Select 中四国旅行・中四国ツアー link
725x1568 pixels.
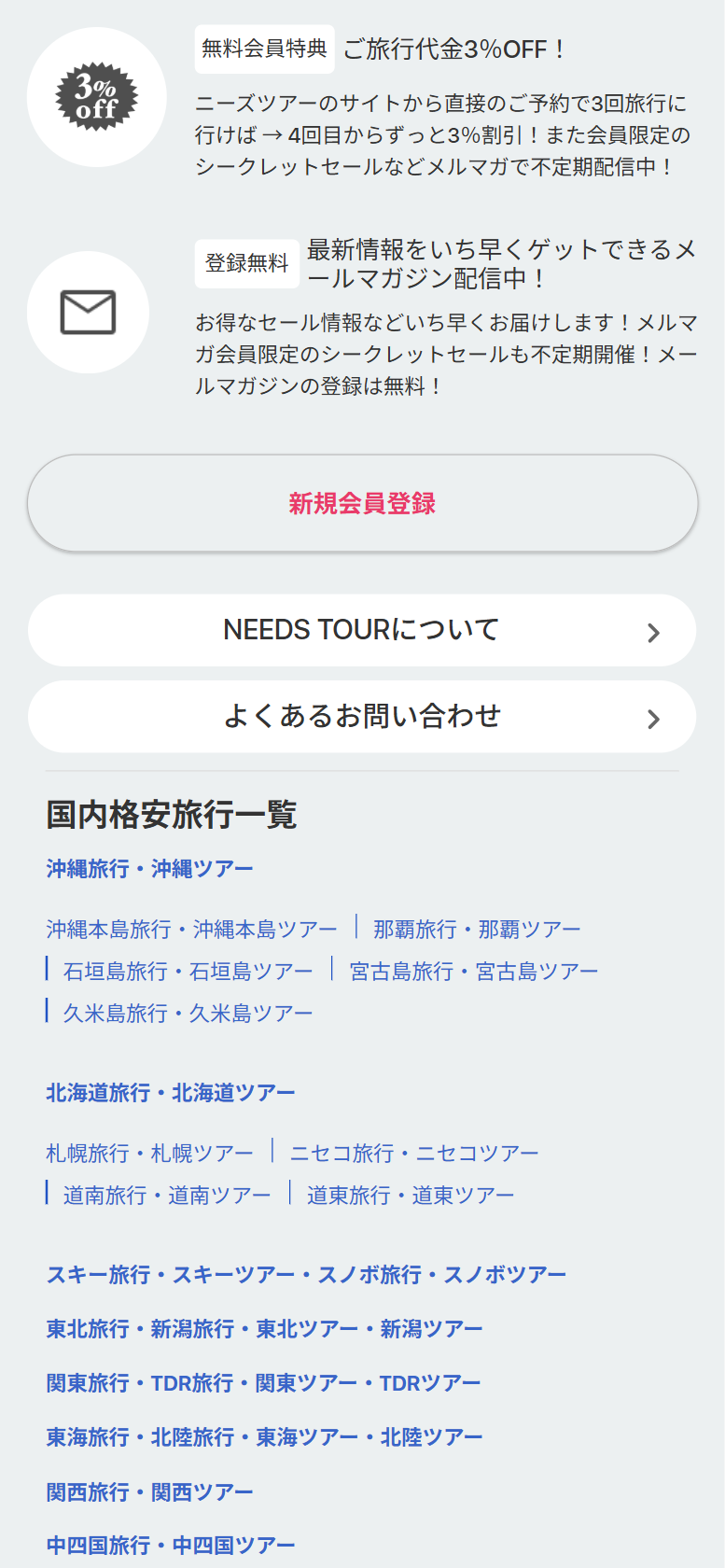pos(171,1546)
